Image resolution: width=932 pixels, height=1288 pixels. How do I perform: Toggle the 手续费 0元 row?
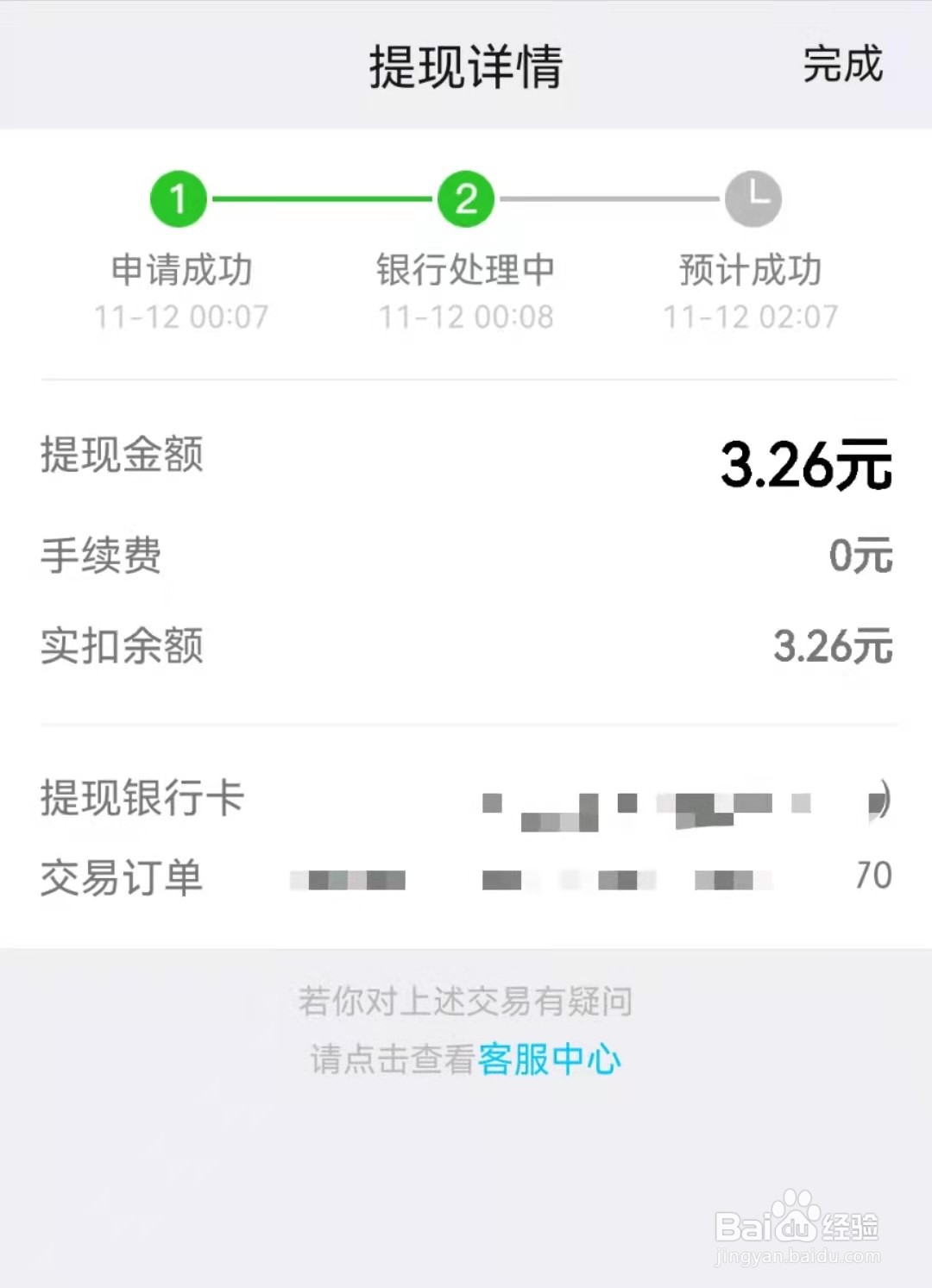click(466, 557)
